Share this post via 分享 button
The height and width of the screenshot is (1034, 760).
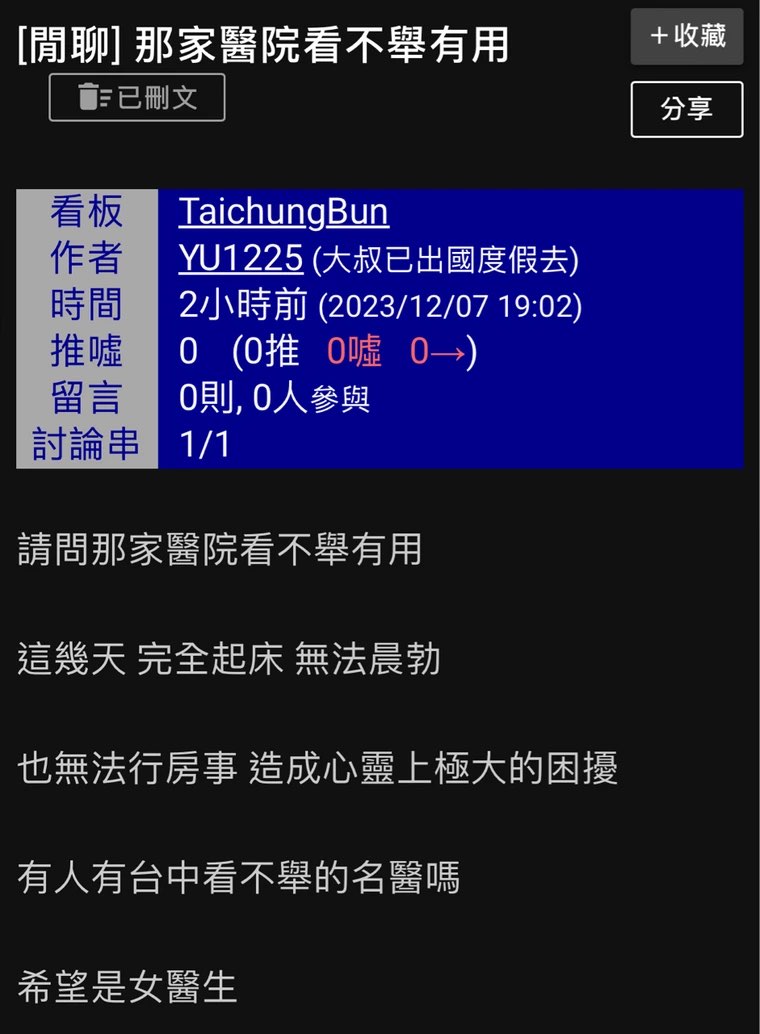[686, 109]
